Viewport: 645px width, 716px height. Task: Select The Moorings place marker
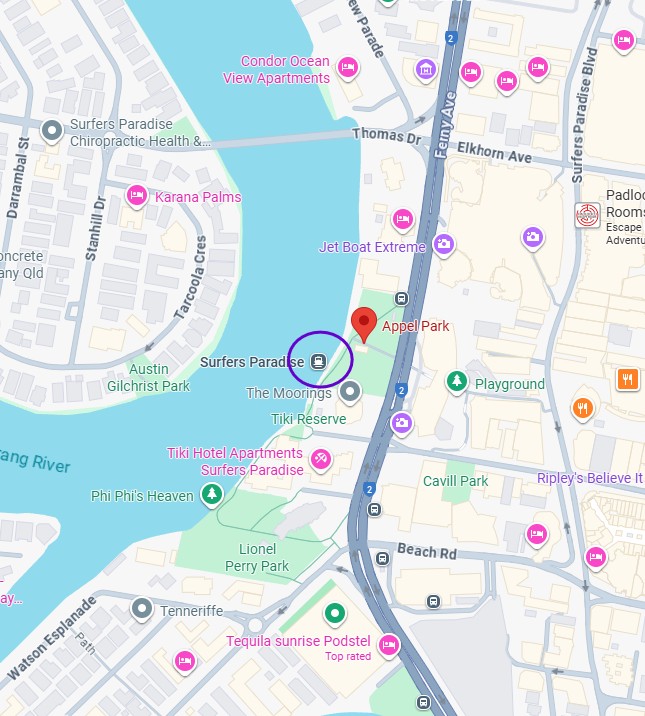coord(349,393)
